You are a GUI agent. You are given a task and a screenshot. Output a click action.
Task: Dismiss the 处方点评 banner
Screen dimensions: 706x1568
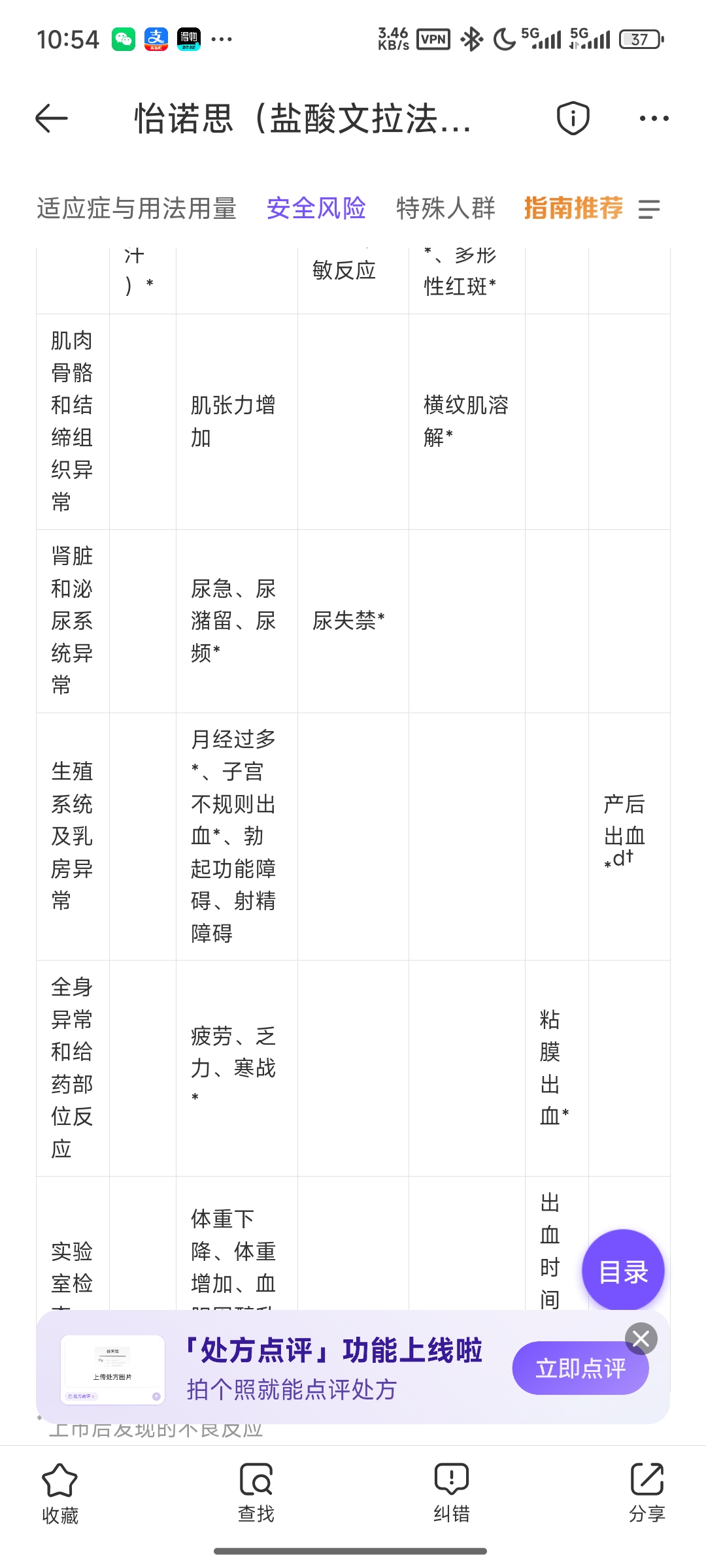click(x=641, y=1339)
